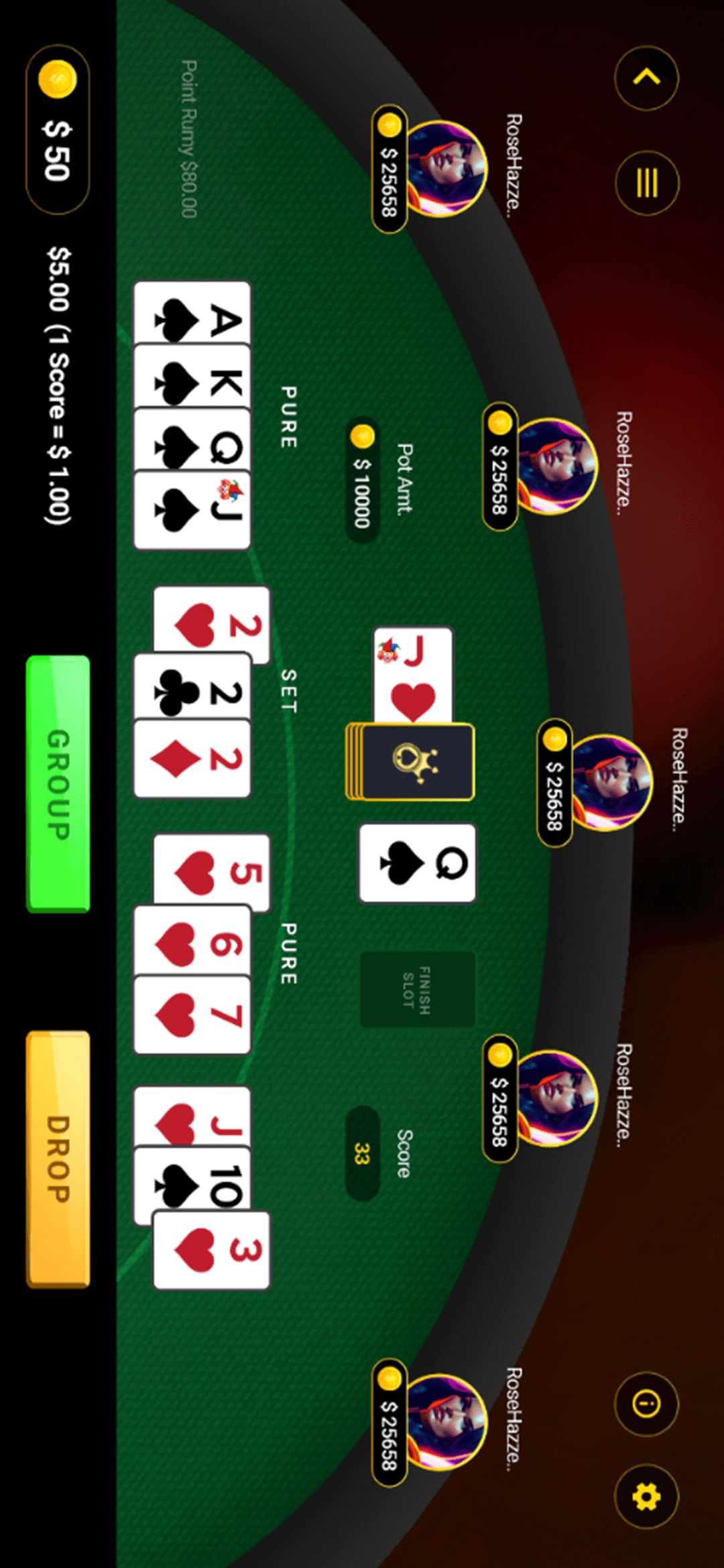The width and height of the screenshot is (724, 1568).
Task: Tap the Finish Slot
Action: 417,989
